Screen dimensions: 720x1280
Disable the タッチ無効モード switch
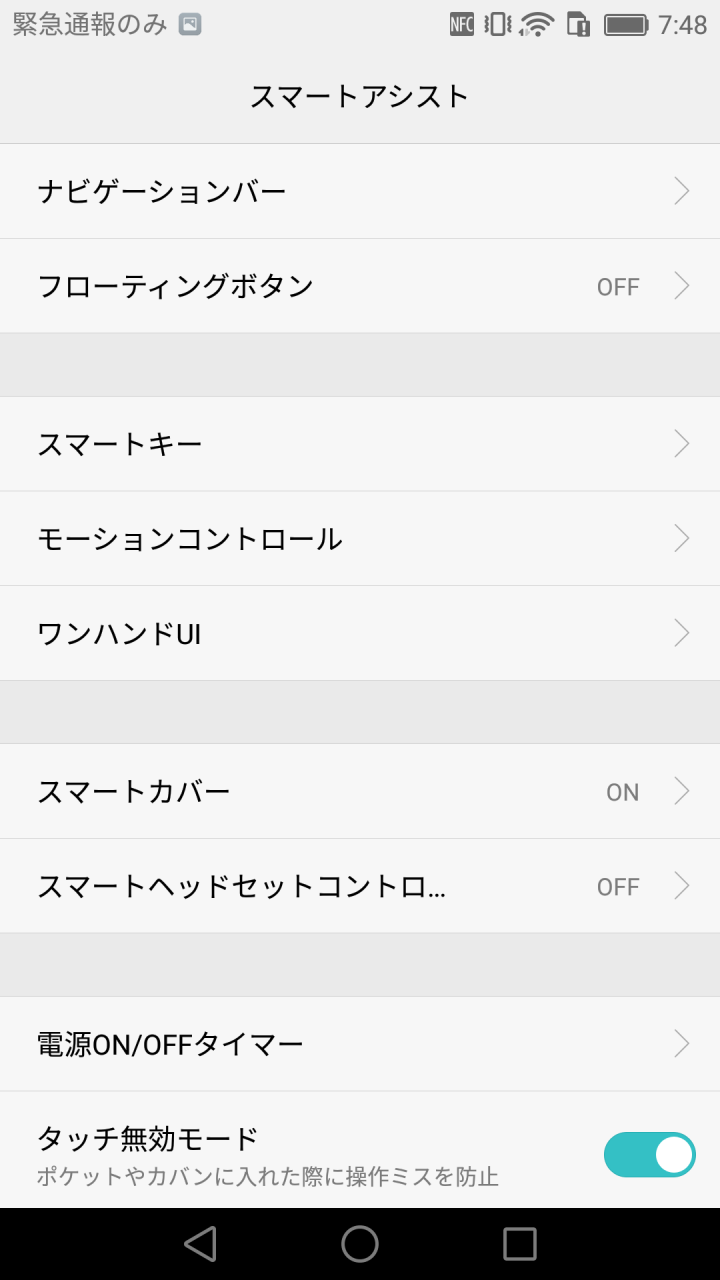650,1155
